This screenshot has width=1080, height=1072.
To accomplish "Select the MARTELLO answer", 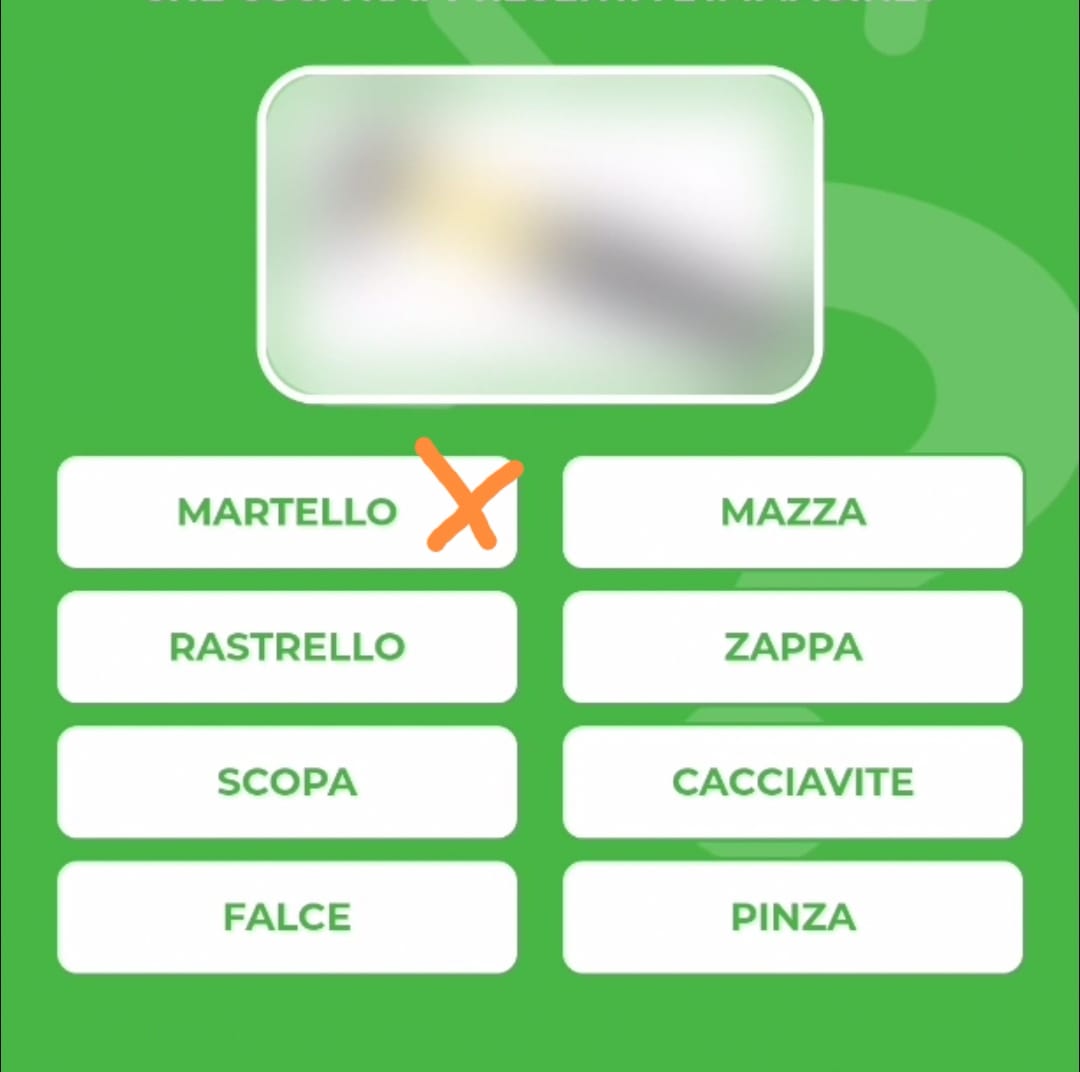I will (287, 512).
